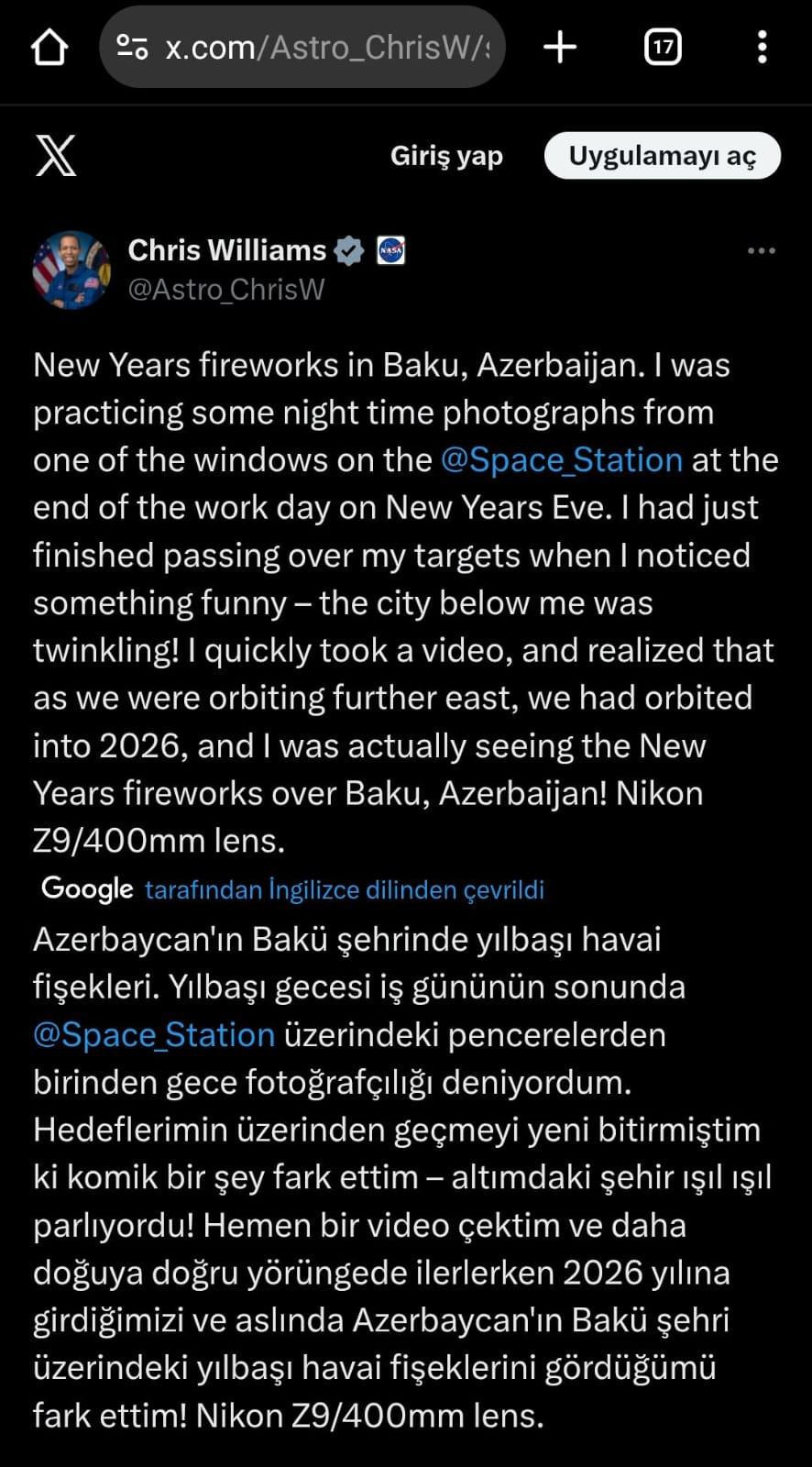The width and height of the screenshot is (812, 1467).
Task: Open Chris Williams' profile picture
Action: pos(71,270)
